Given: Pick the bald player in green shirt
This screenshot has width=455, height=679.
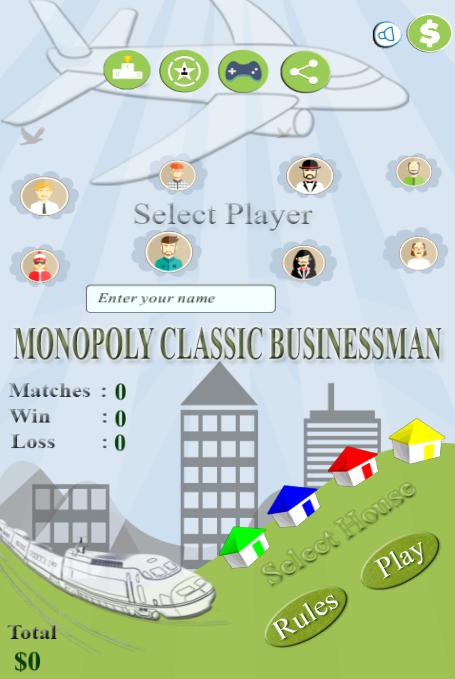Looking at the screenshot, I should click(x=414, y=172).
